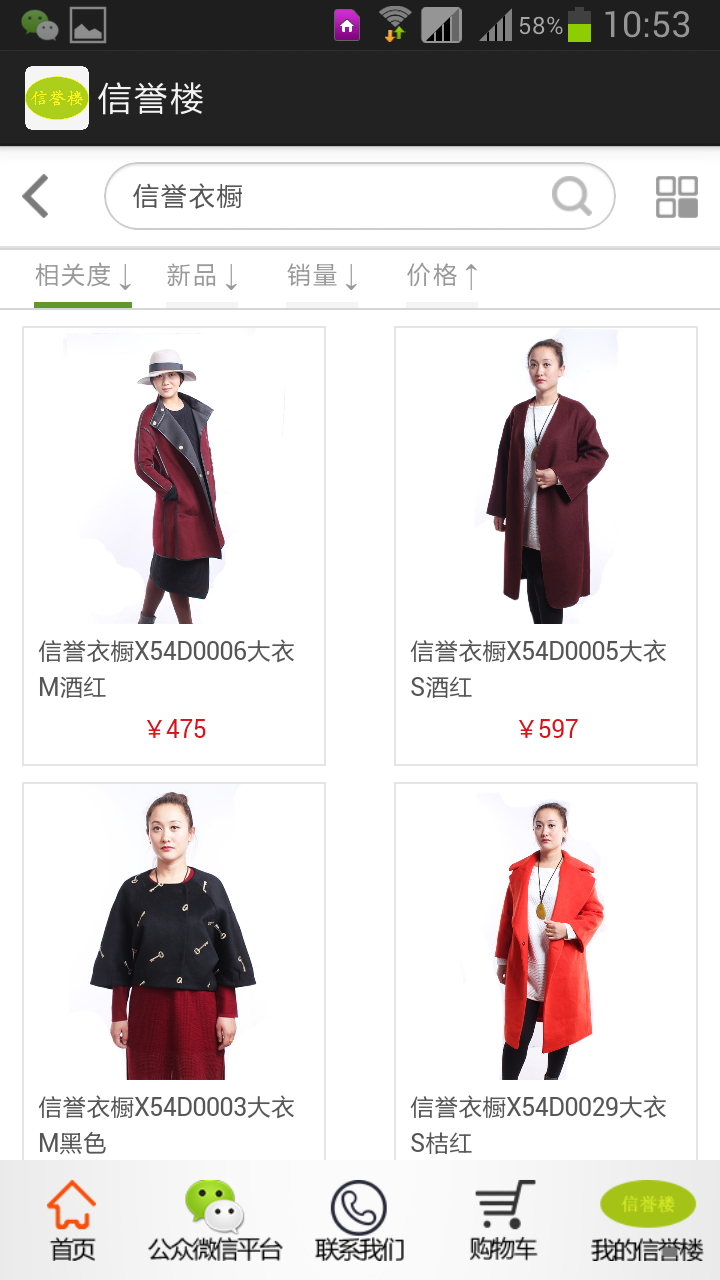Sort by 价格

[442, 276]
